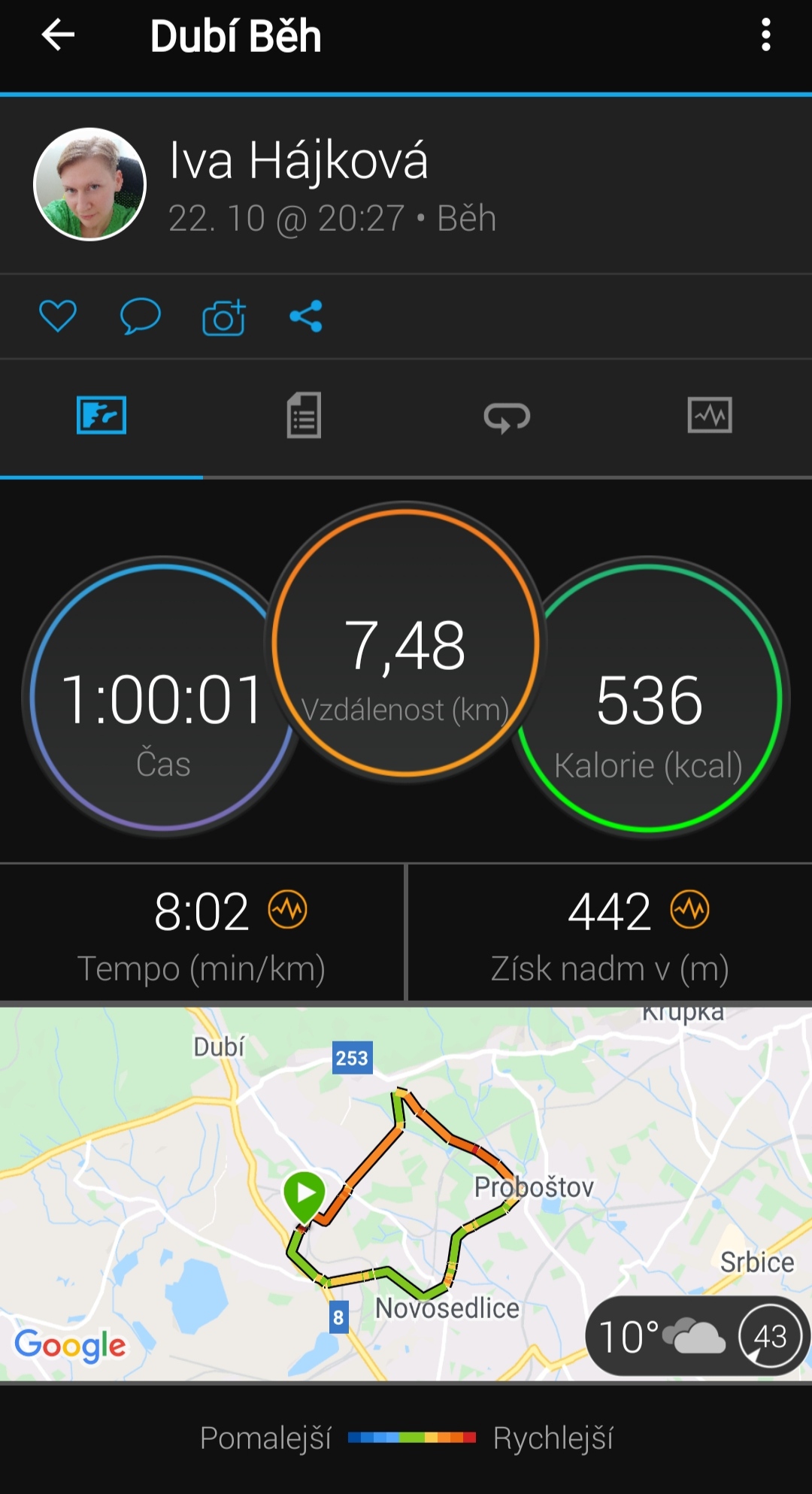Switch to the laps tab
The width and height of the screenshot is (812, 1494).
[x=507, y=417]
